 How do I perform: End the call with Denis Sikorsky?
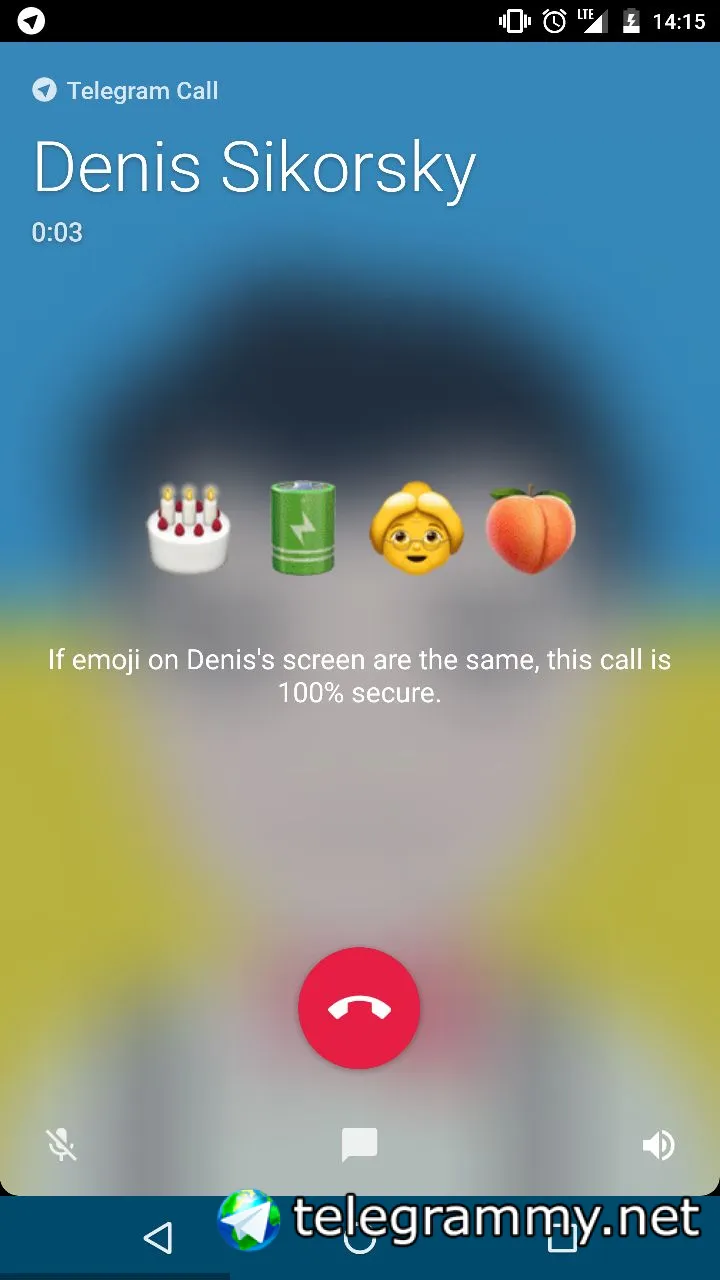point(359,1008)
